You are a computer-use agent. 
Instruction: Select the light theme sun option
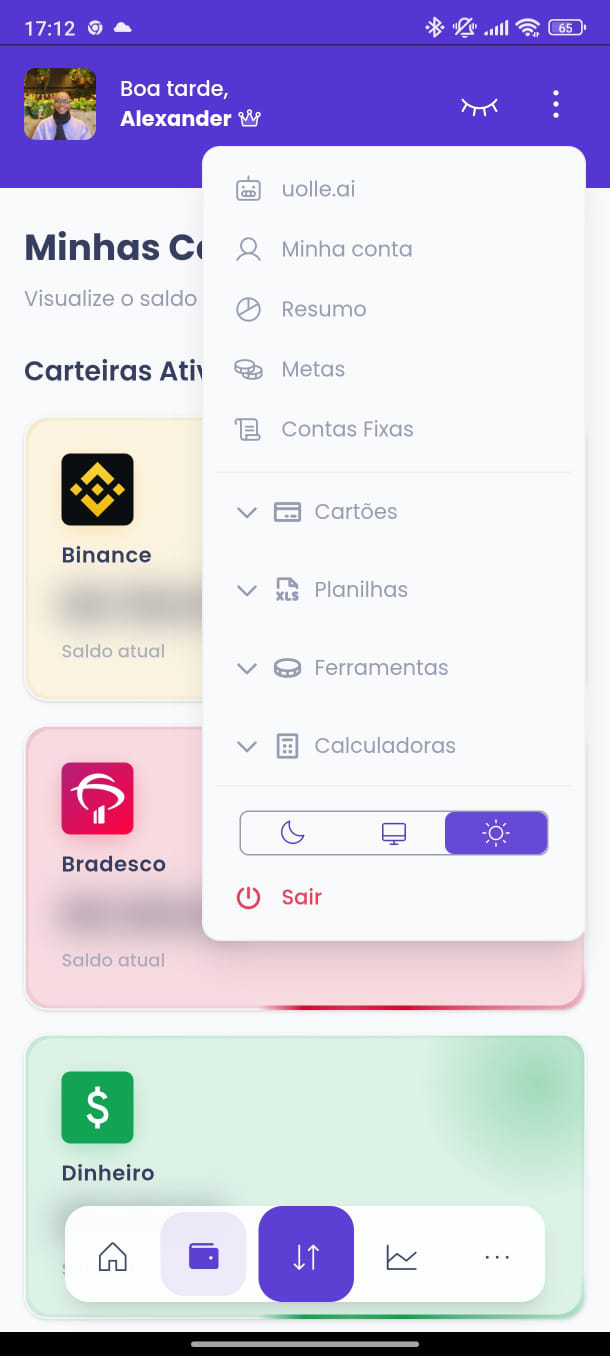tap(496, 832)
